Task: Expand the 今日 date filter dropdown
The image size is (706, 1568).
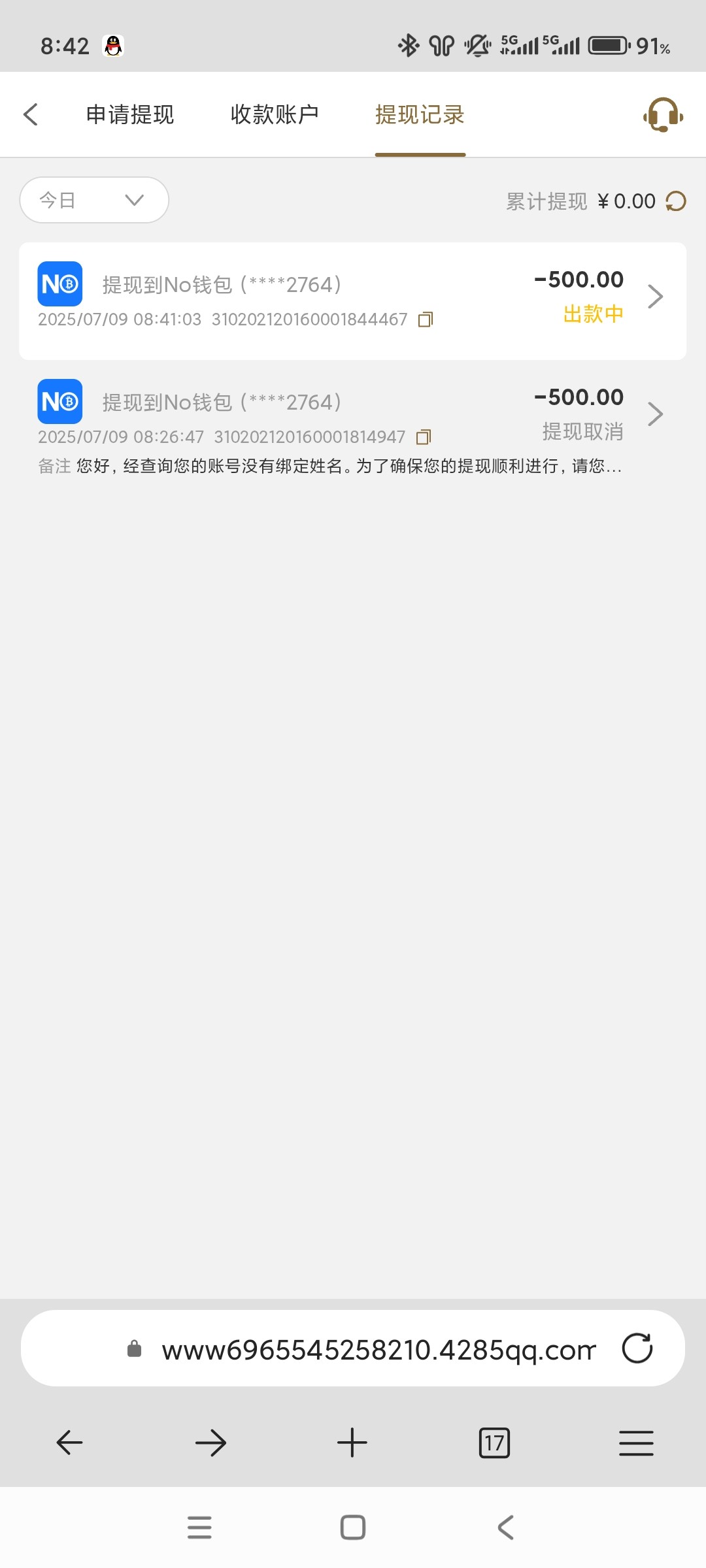Action: [94, 200]
